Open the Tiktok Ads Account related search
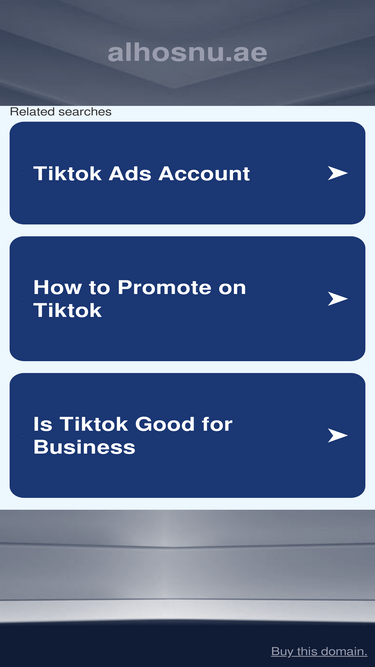Screen dimensions: 375x667 point(187,173)
